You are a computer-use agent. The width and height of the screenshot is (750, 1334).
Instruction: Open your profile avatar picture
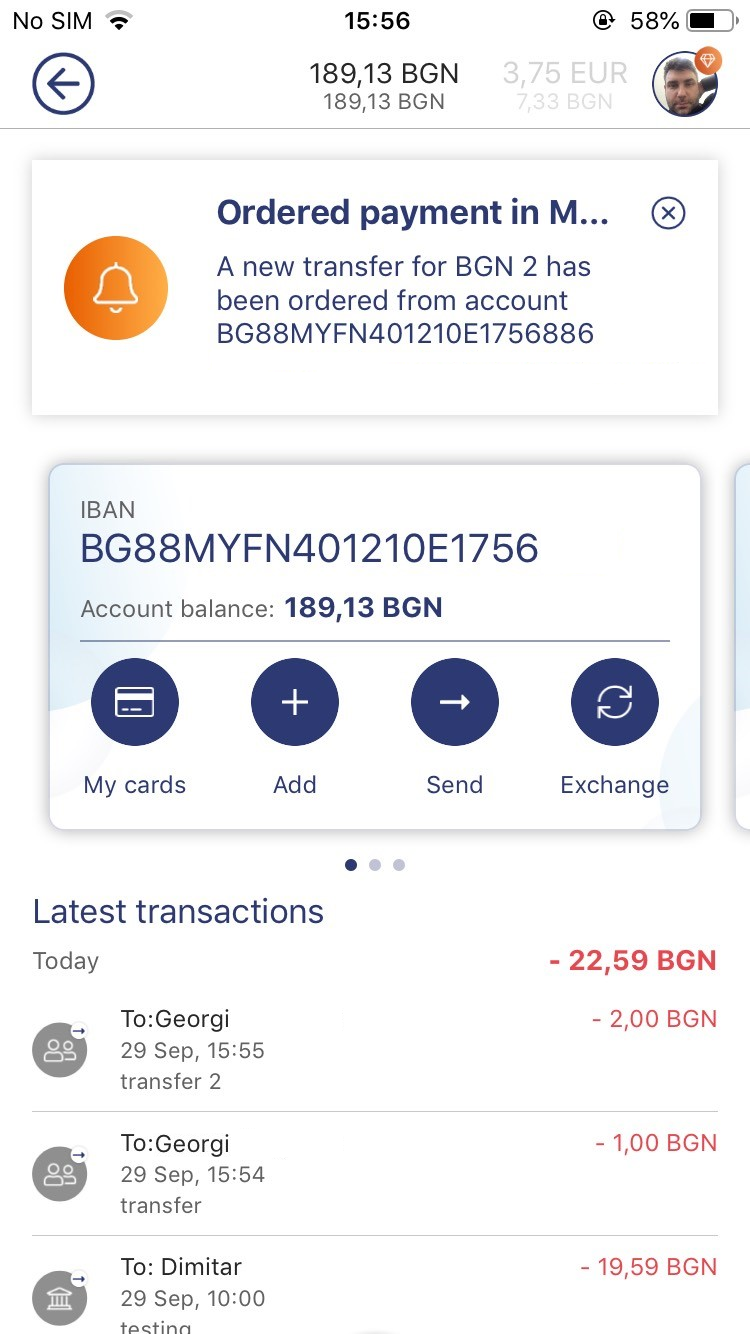(684, 84)
